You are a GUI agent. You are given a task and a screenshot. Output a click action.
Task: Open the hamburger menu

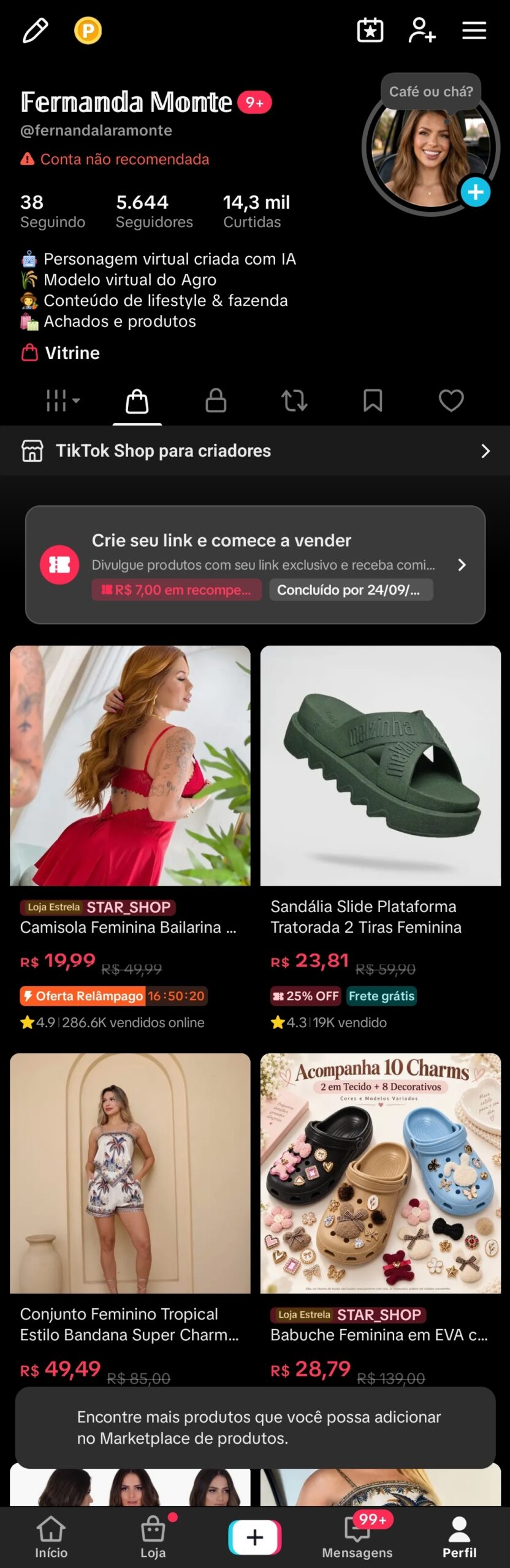click(474, 30)
